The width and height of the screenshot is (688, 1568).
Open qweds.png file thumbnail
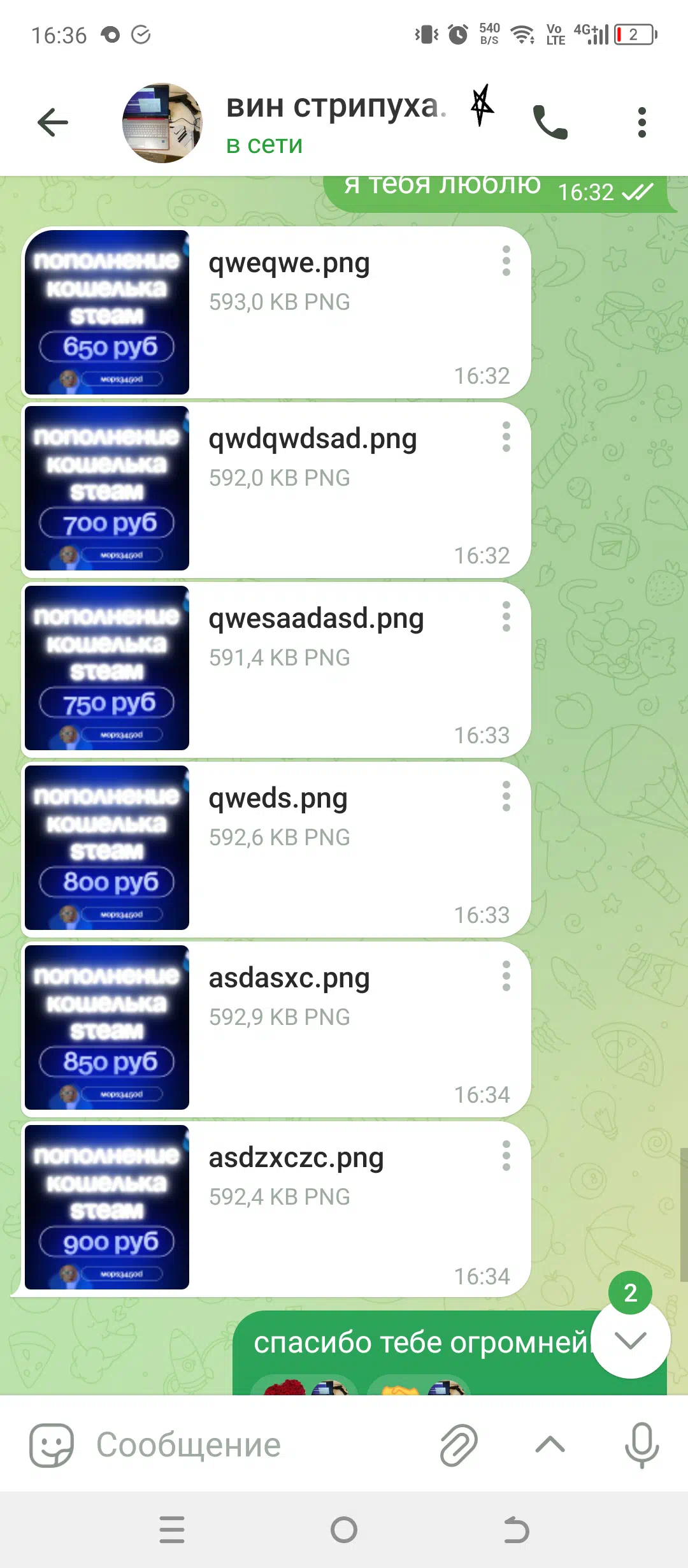107,848
